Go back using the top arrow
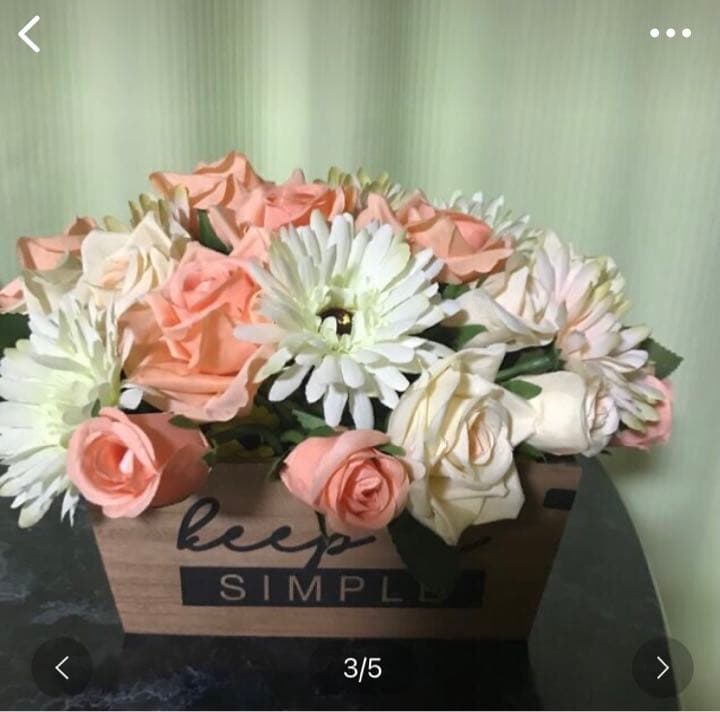 point(30,34)
